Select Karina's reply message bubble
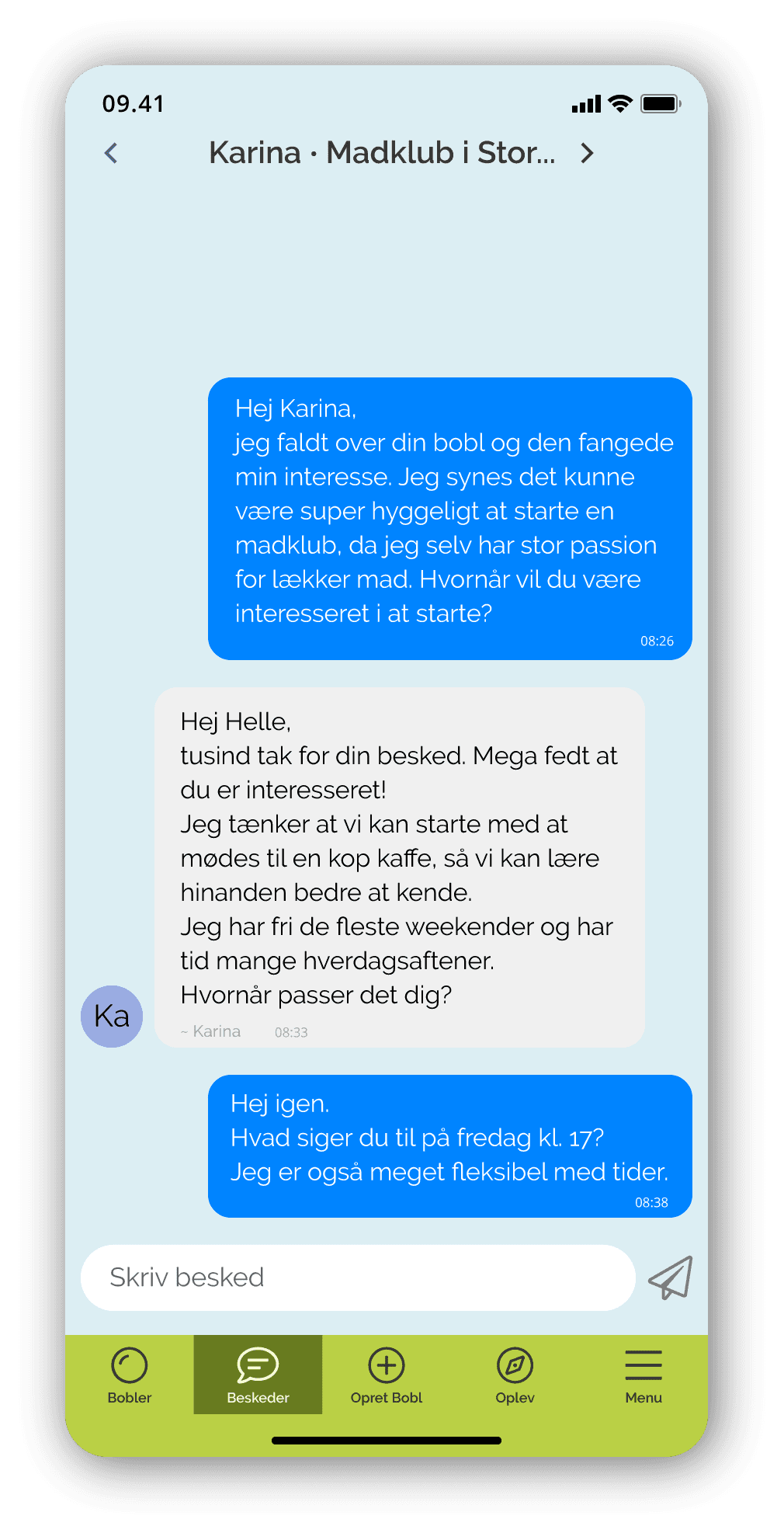The image size is (784, 1533). point(400,862)
